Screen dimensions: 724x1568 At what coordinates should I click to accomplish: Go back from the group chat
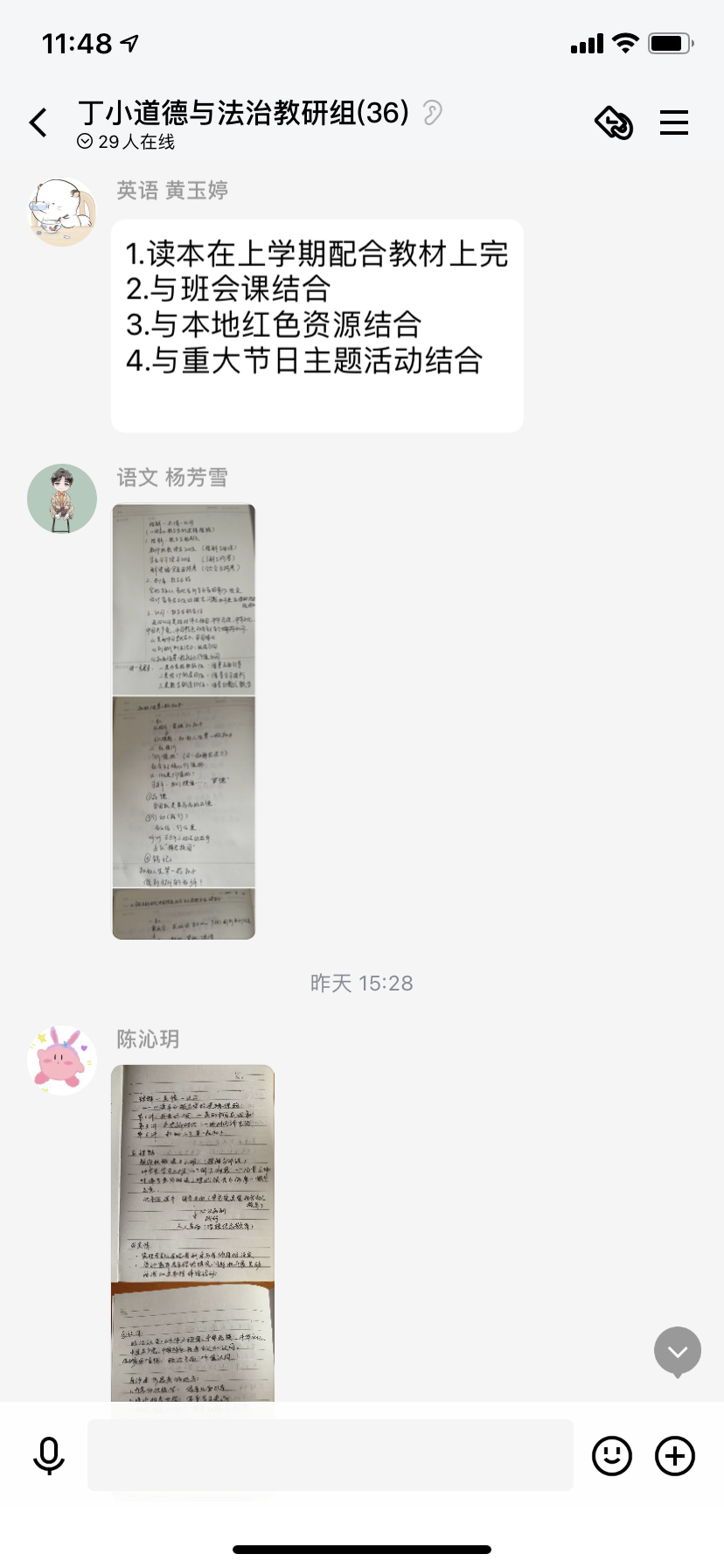[38, 123]
